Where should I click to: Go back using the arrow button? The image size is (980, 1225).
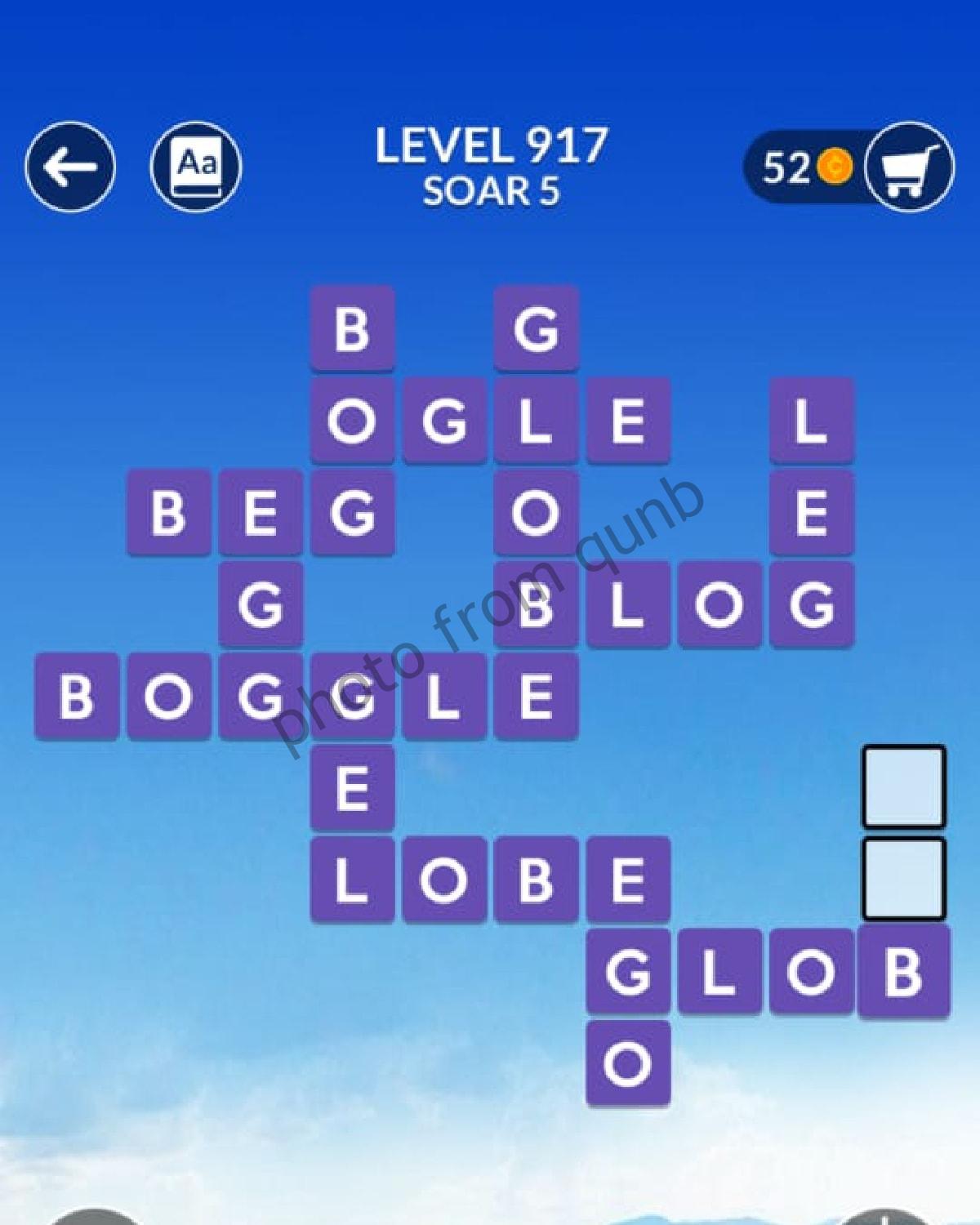point(70,167)
